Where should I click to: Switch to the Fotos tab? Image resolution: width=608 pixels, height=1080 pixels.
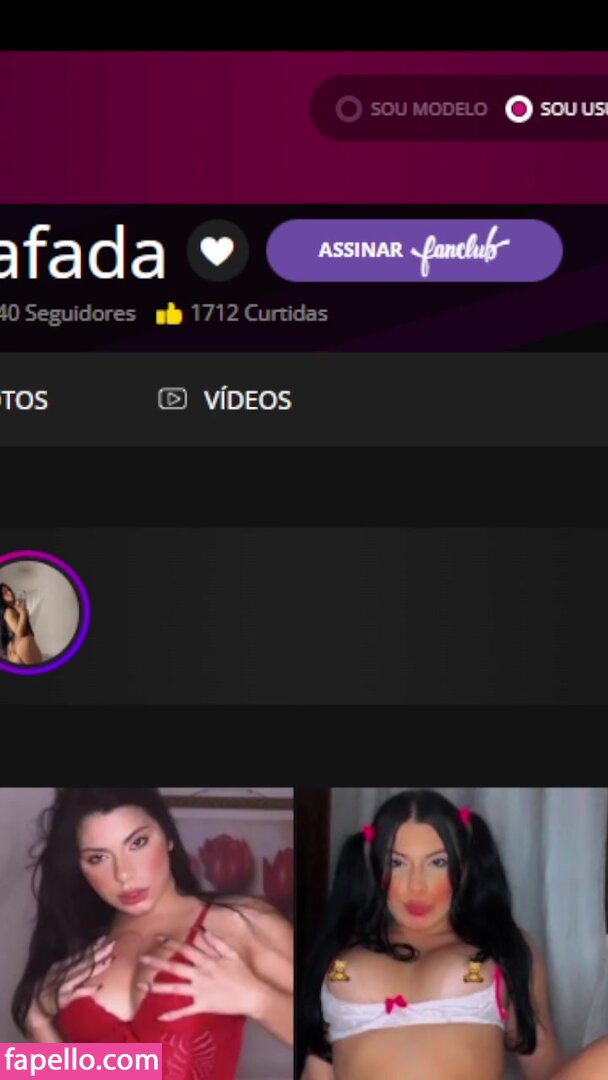click(23, 399)
